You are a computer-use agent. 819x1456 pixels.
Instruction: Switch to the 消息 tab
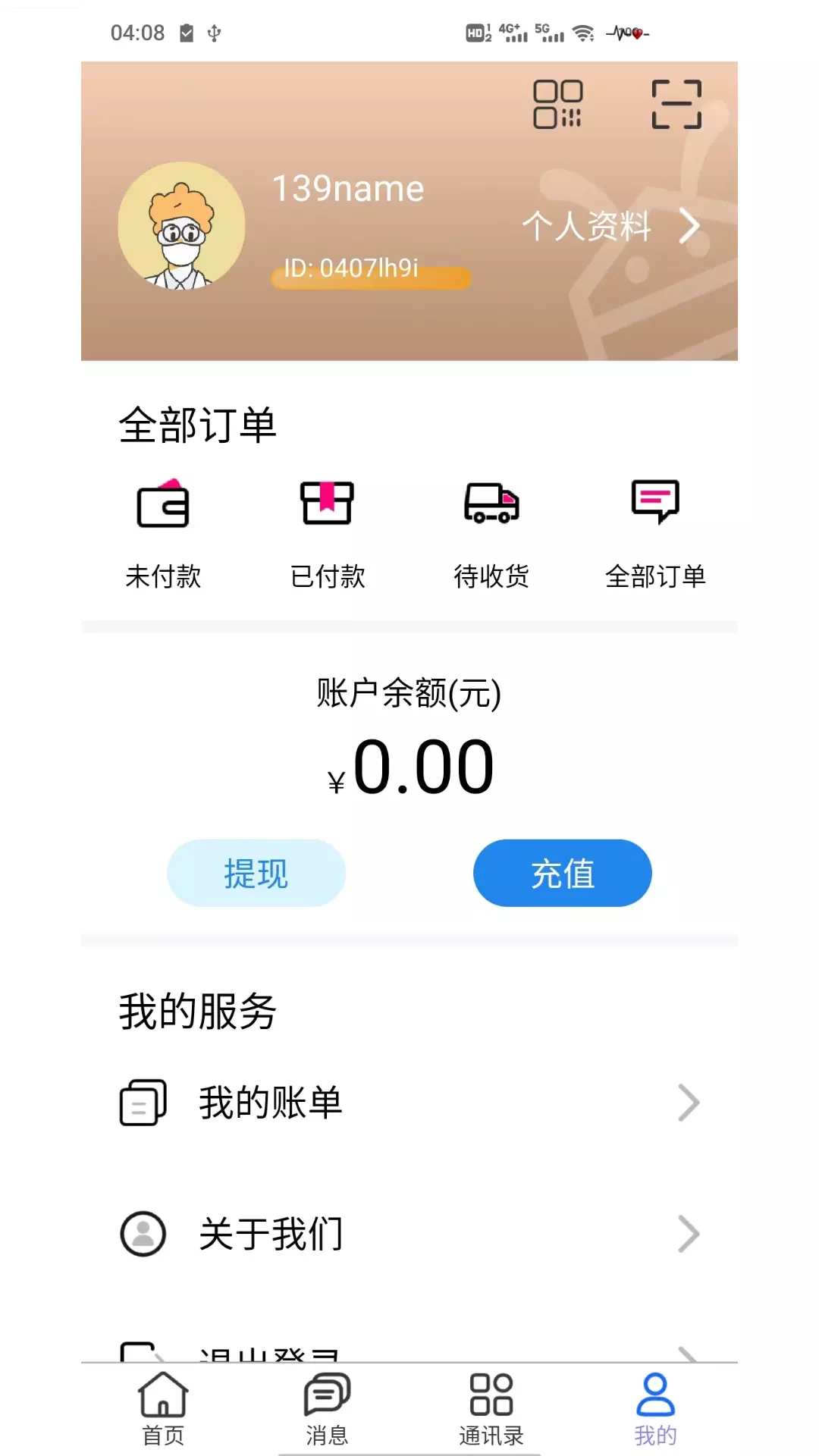pos(327,1409)
